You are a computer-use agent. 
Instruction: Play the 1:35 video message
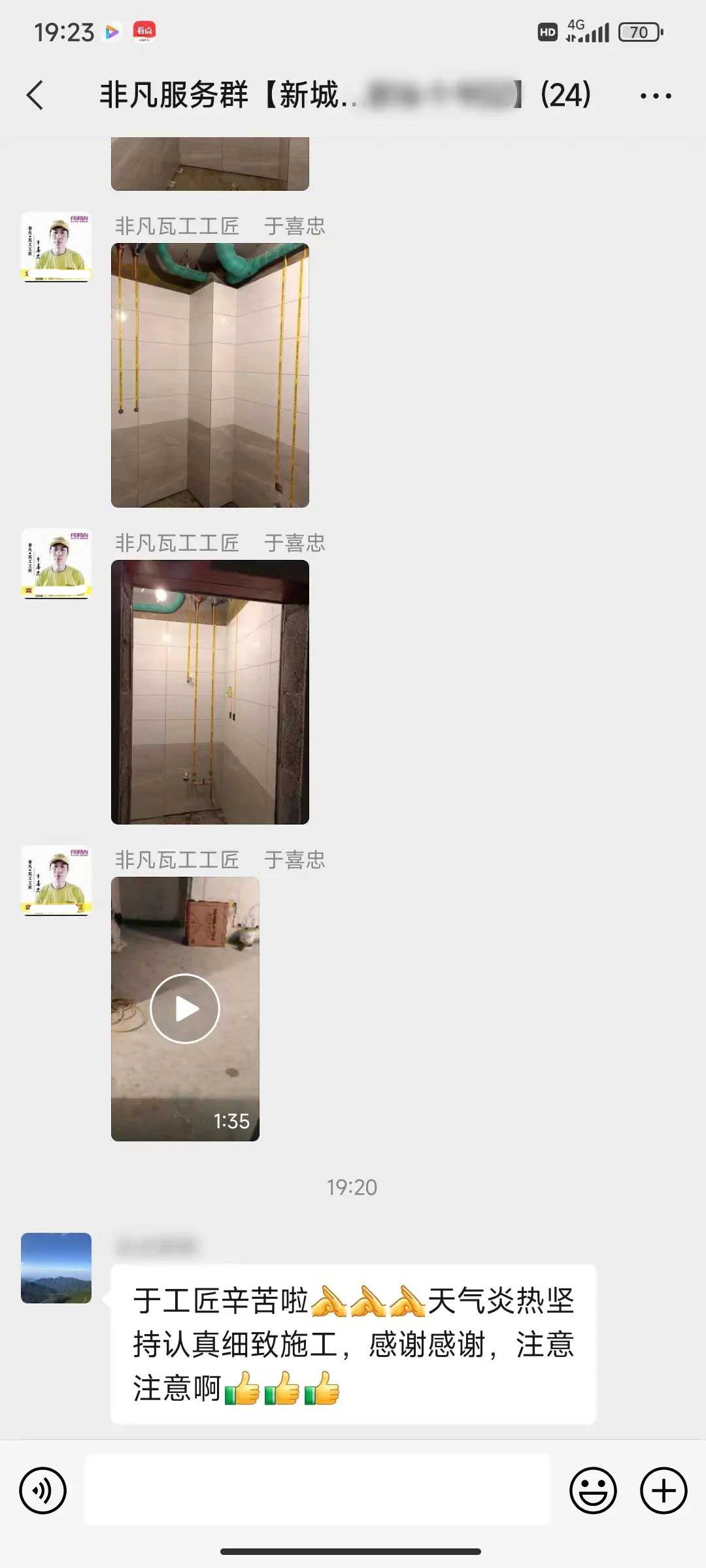tap(185, 1008)
